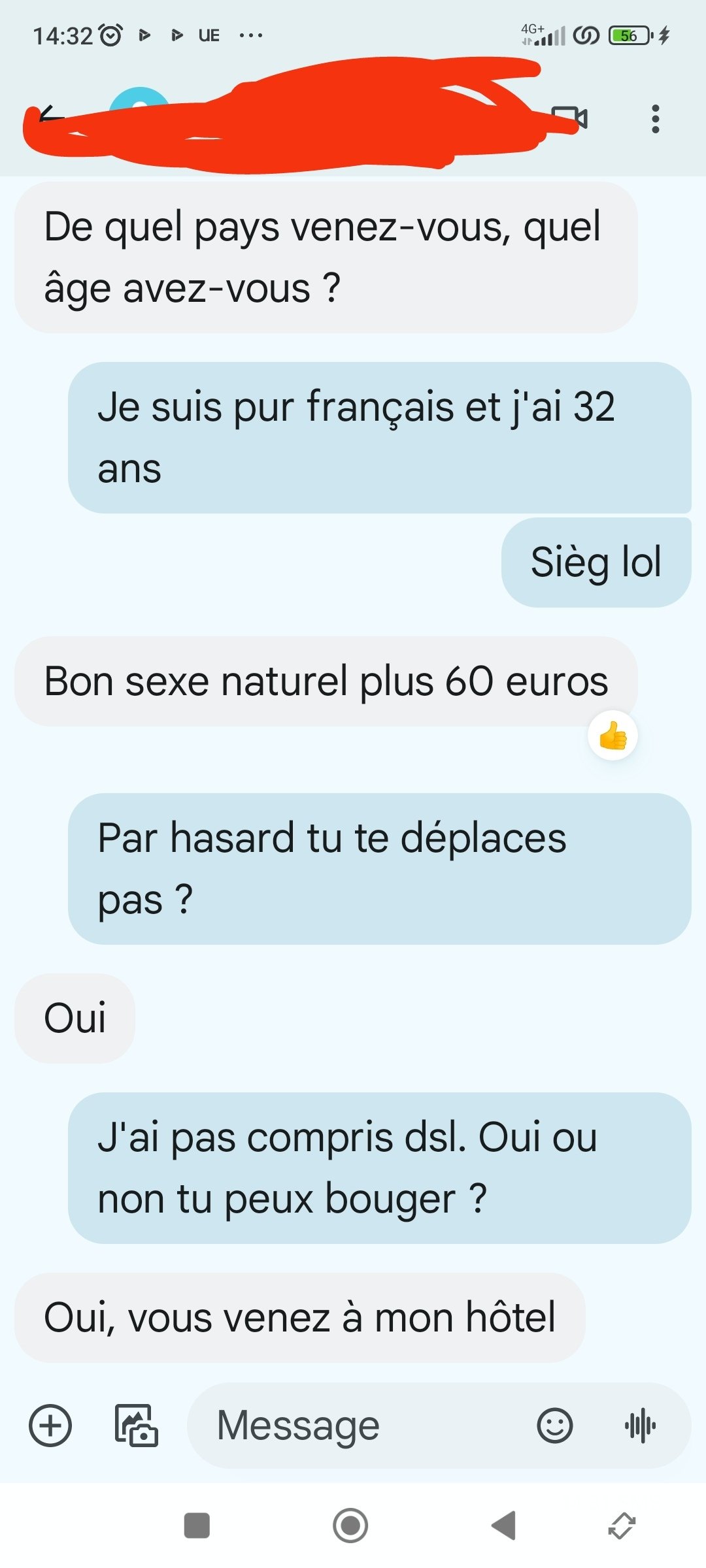The width and height of the screenshot is (706, 1568).
Task: Tap the system back triangle
Action: (503, 1526)
